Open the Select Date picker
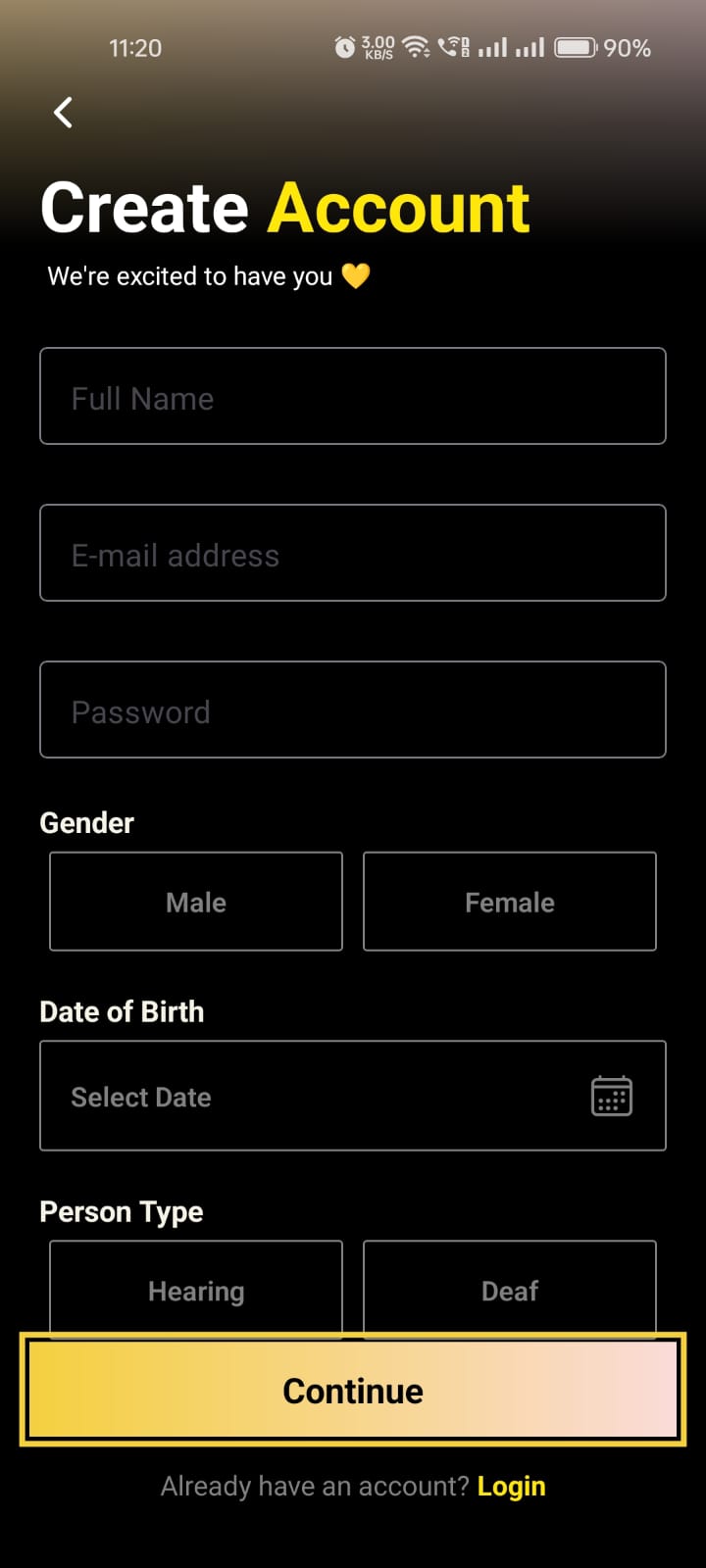Viewport: 706px width, 1568px height. pyautogui.click(x=294, y=1096)
